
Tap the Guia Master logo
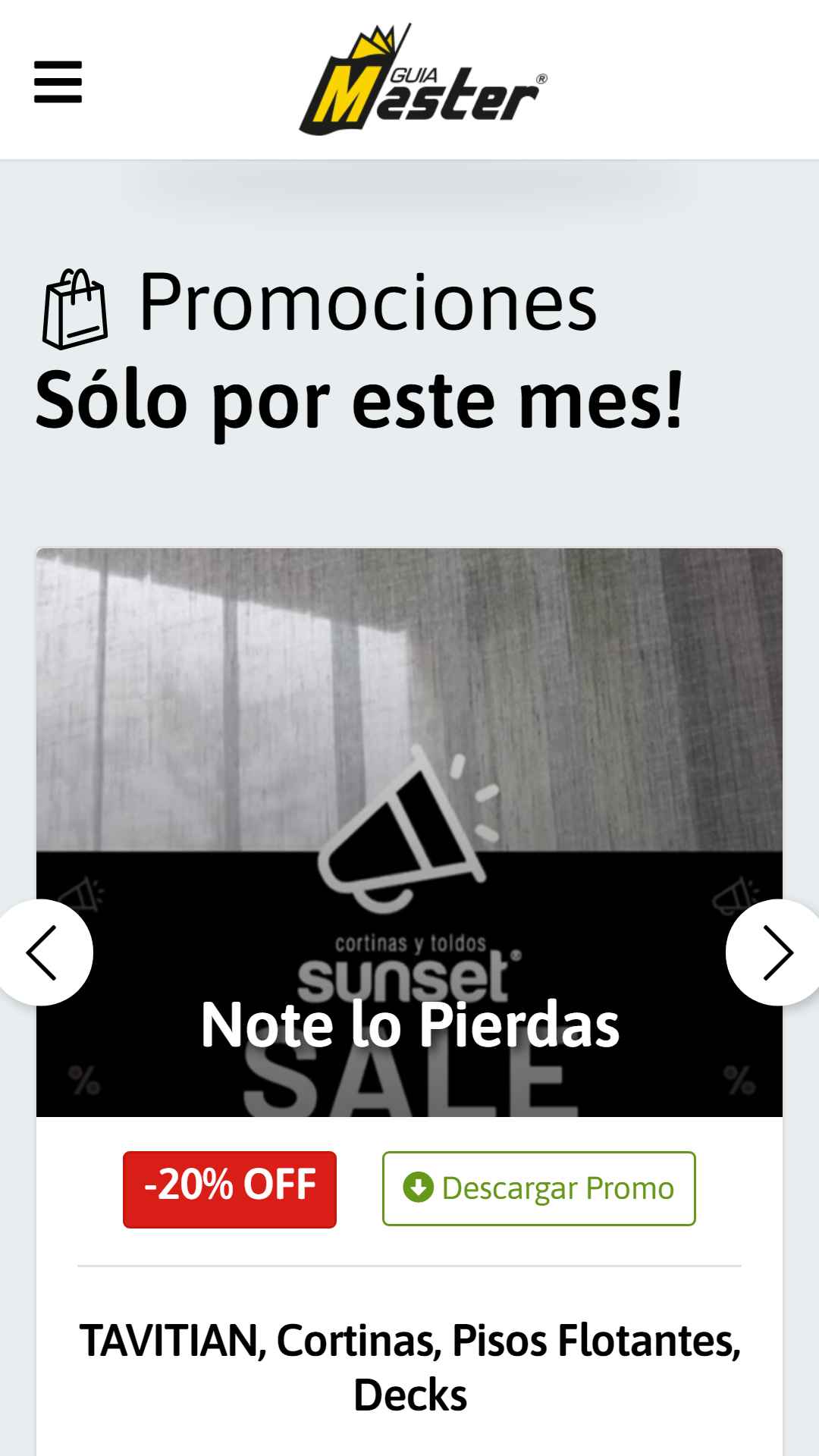pos(423,80)
